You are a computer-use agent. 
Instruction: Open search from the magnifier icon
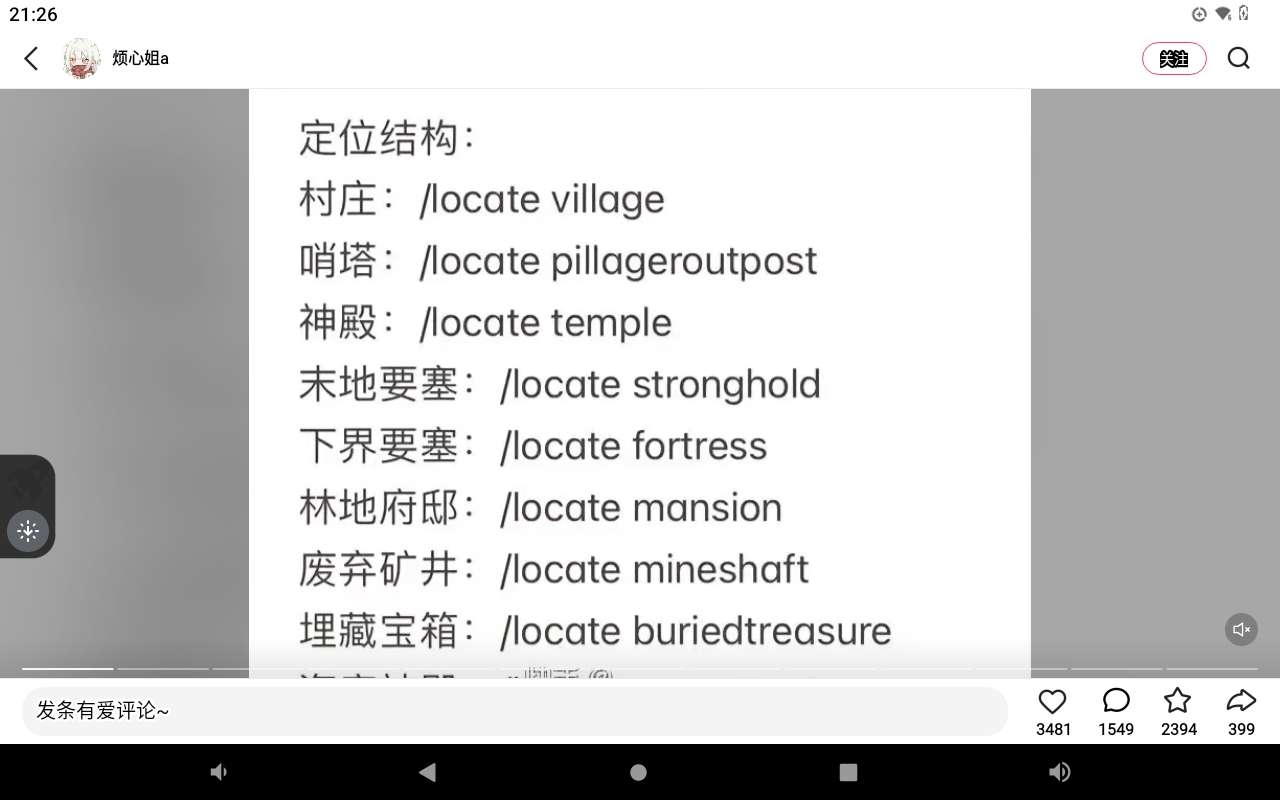tap(1239, 59)
